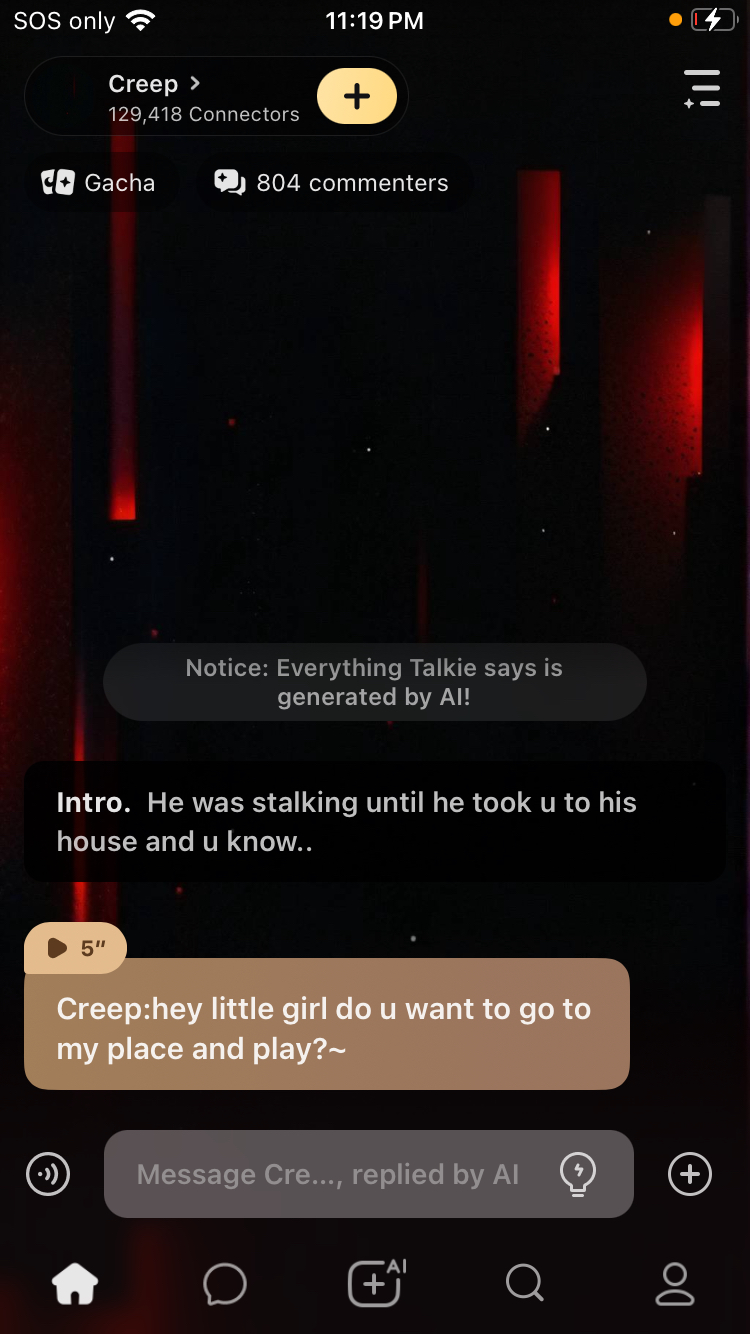This screenshot has width=750, height=1334.
Task: Focus the message input field
Action: (x=330, y=1174)
